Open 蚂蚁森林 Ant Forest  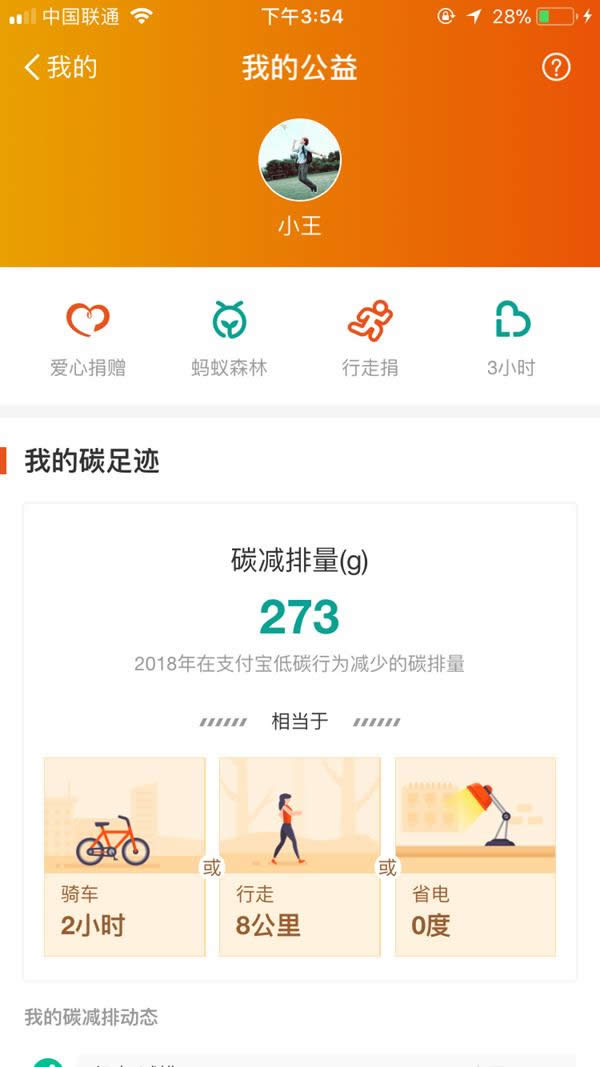(x=229, y=338)
